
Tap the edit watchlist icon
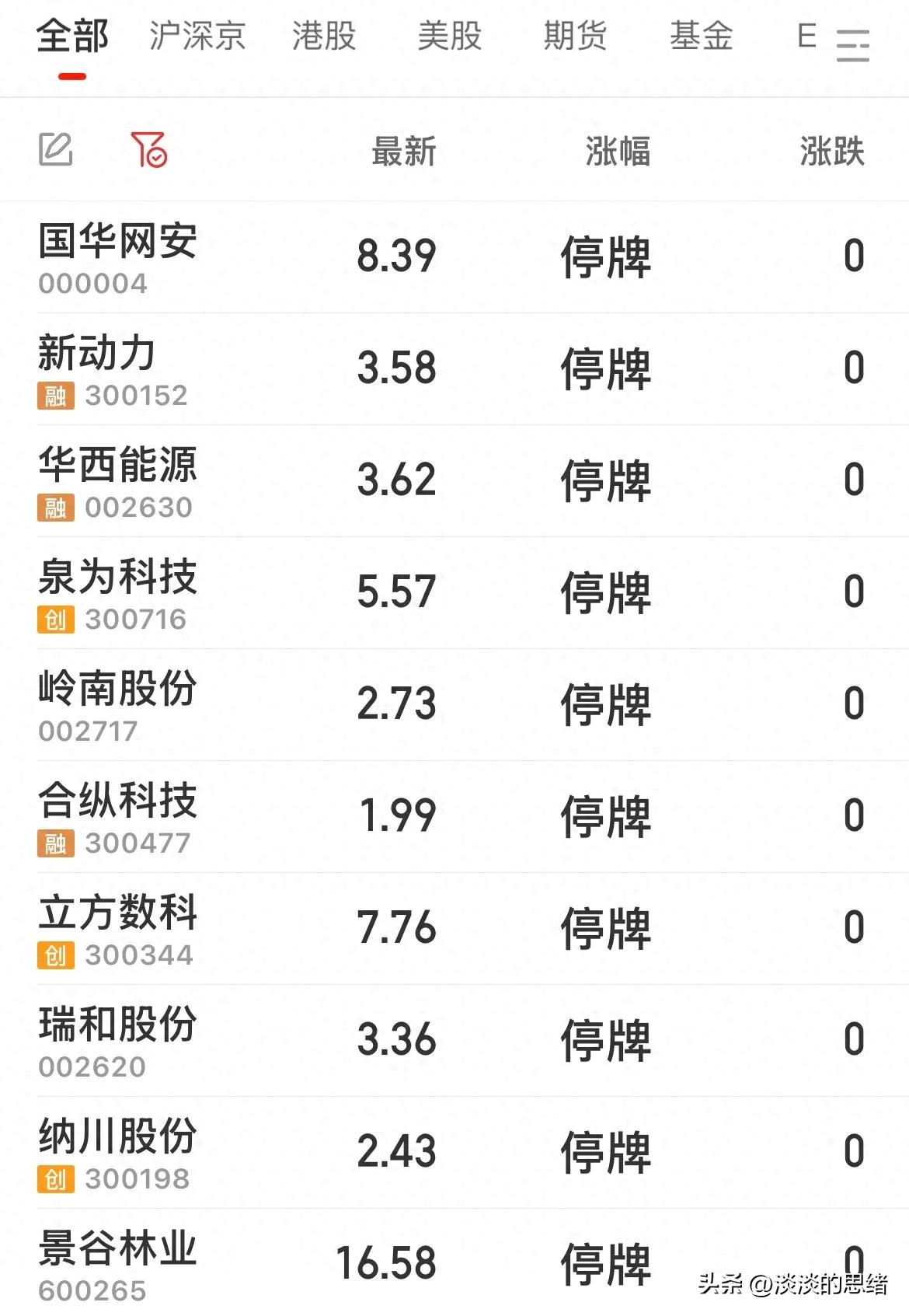56,149
